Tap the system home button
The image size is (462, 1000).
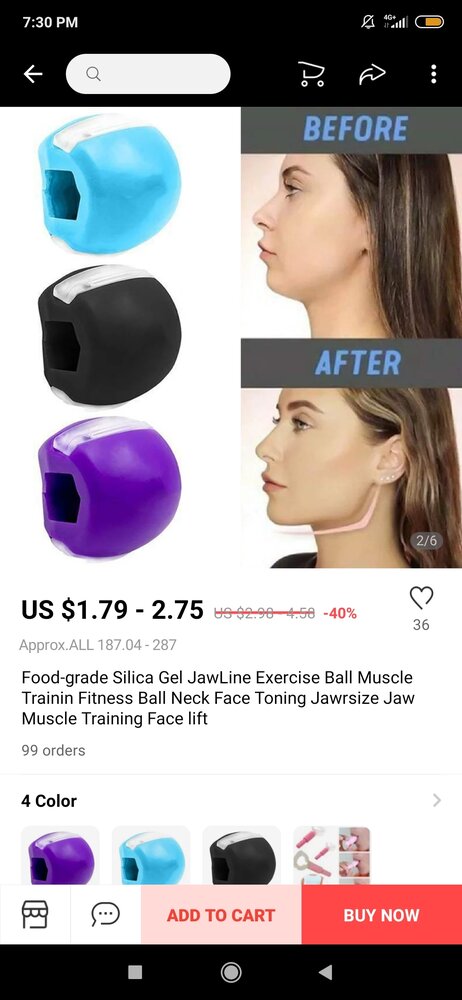(231, 972)
